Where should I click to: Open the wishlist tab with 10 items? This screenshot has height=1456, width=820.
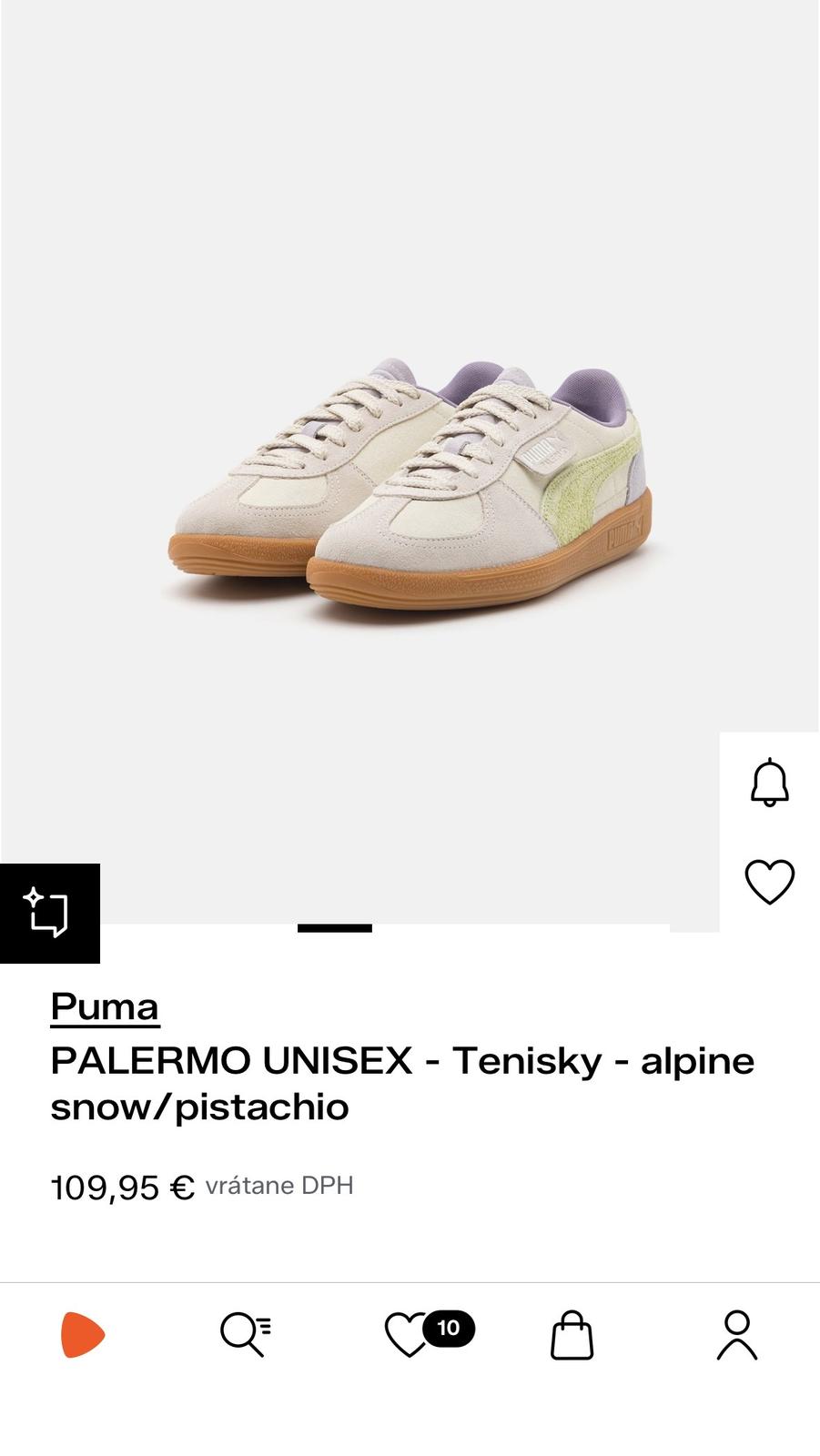click(410, 1335)
